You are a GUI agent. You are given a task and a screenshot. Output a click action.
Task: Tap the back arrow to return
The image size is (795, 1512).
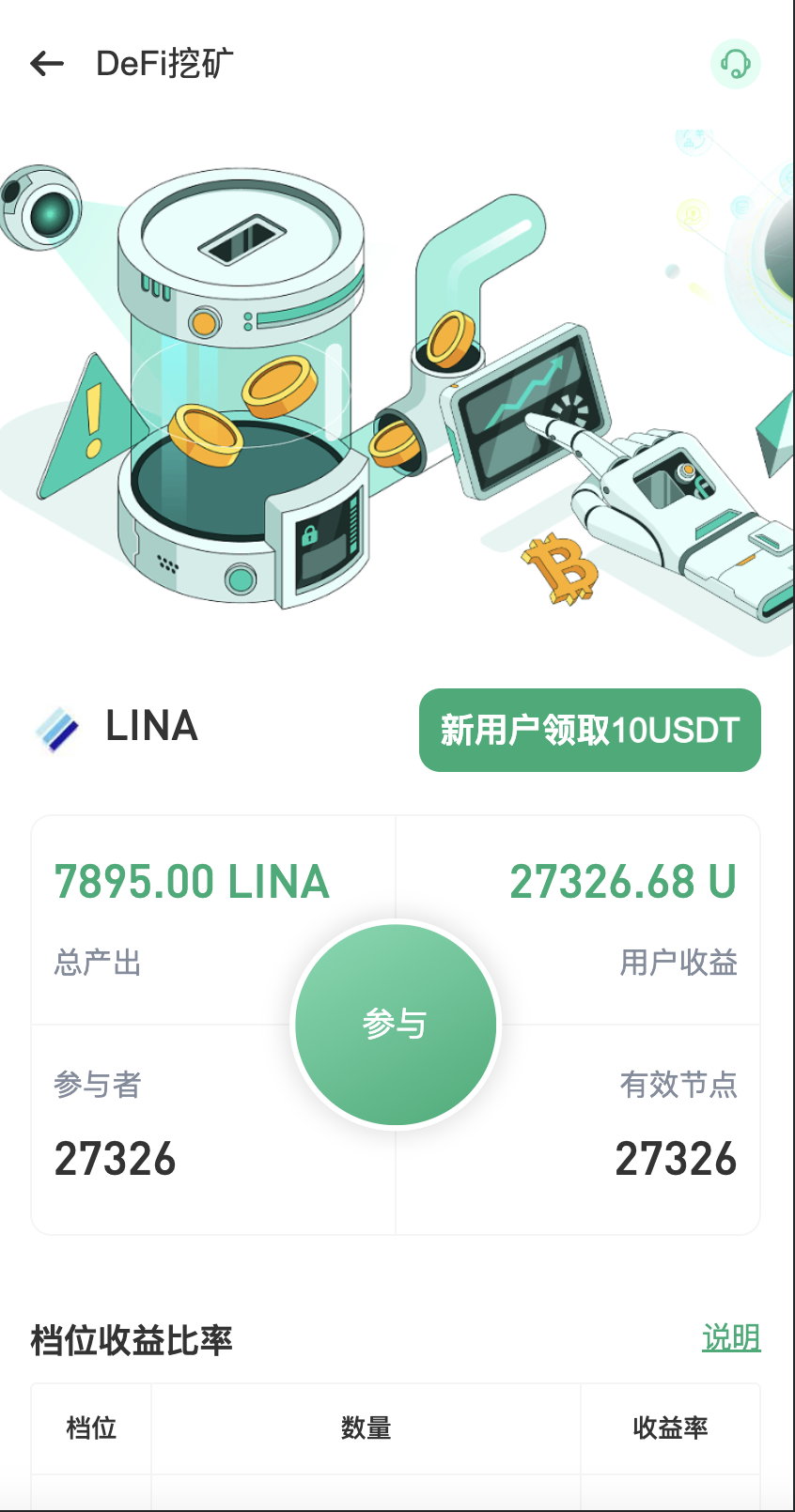coord(45,64)
